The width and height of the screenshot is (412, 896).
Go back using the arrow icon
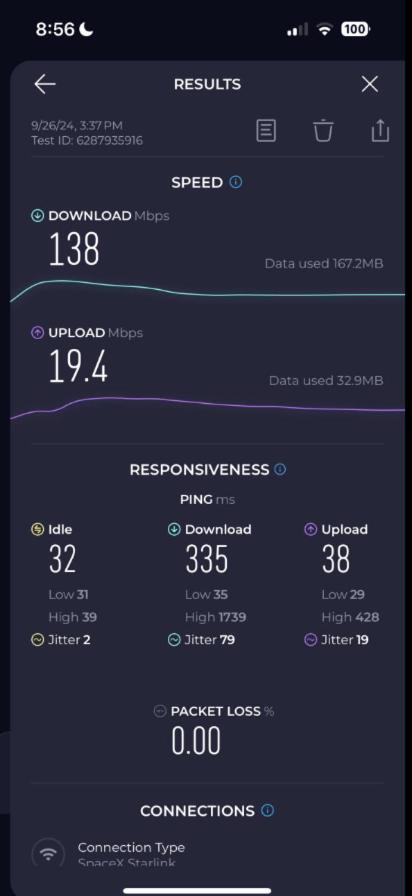[45, 85]
